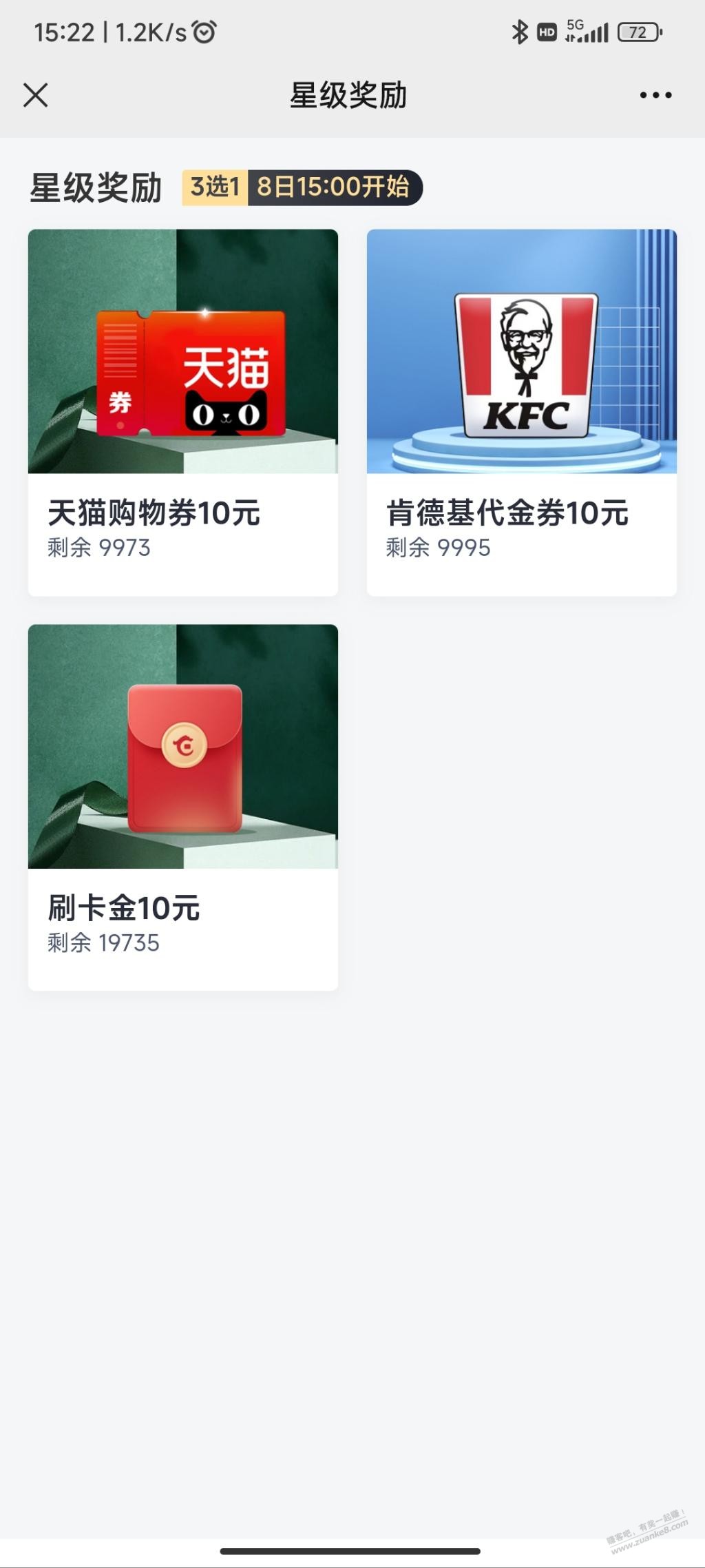Select the 天猫购物券10元 reward card
The image size is (705, 1568).
tap(183, 413)
